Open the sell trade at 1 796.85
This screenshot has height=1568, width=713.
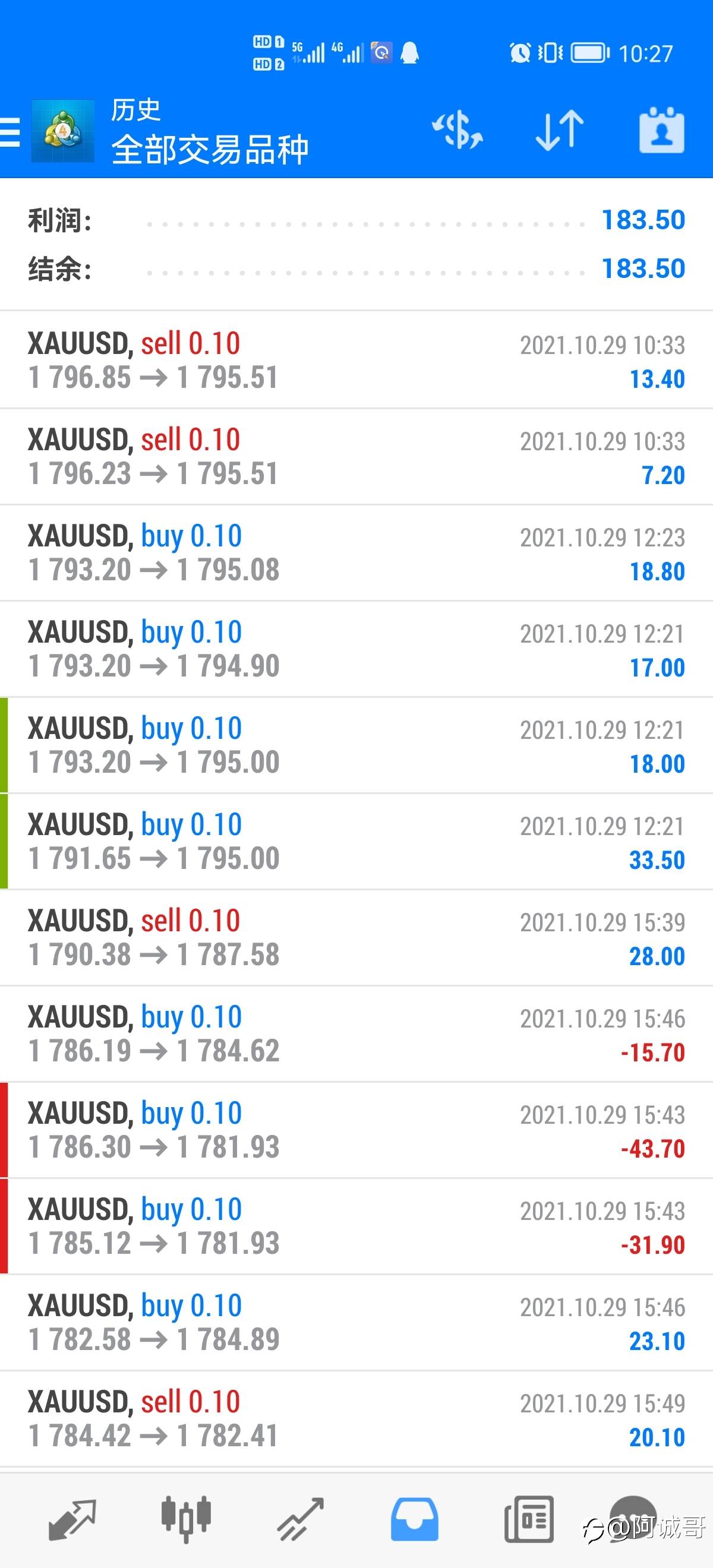356,361
